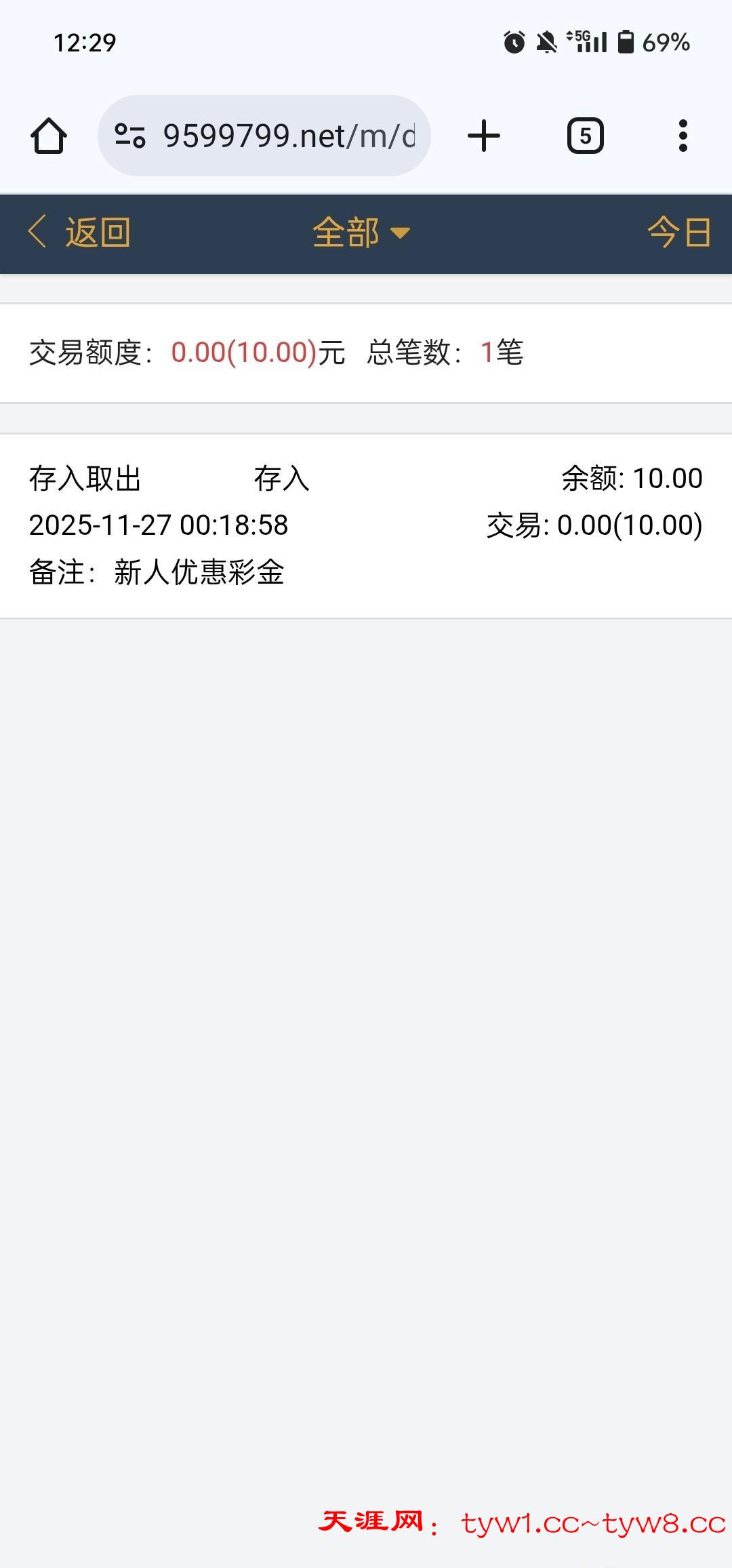The image size is (732, 1568).
Task: View site info icon in address bar
Action: [x=130, y=136]
